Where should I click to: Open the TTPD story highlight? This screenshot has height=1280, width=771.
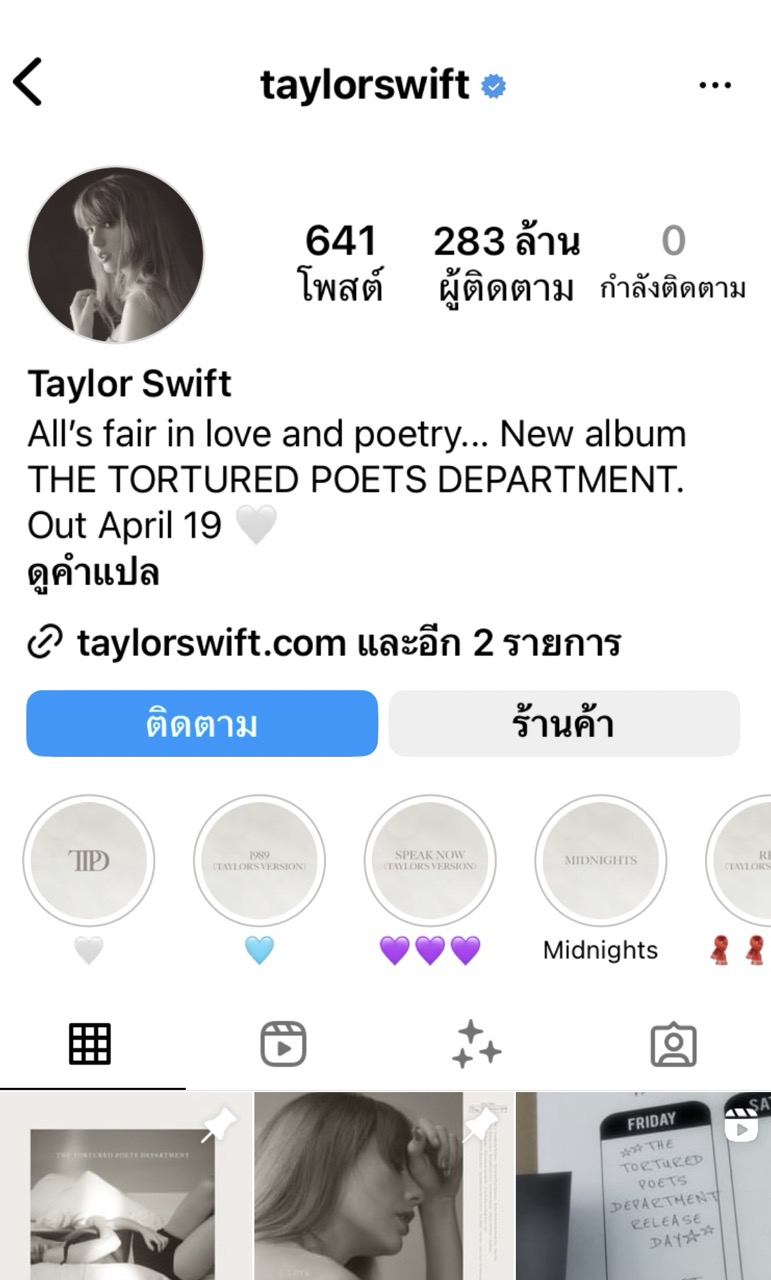click(x=89, y=860)
